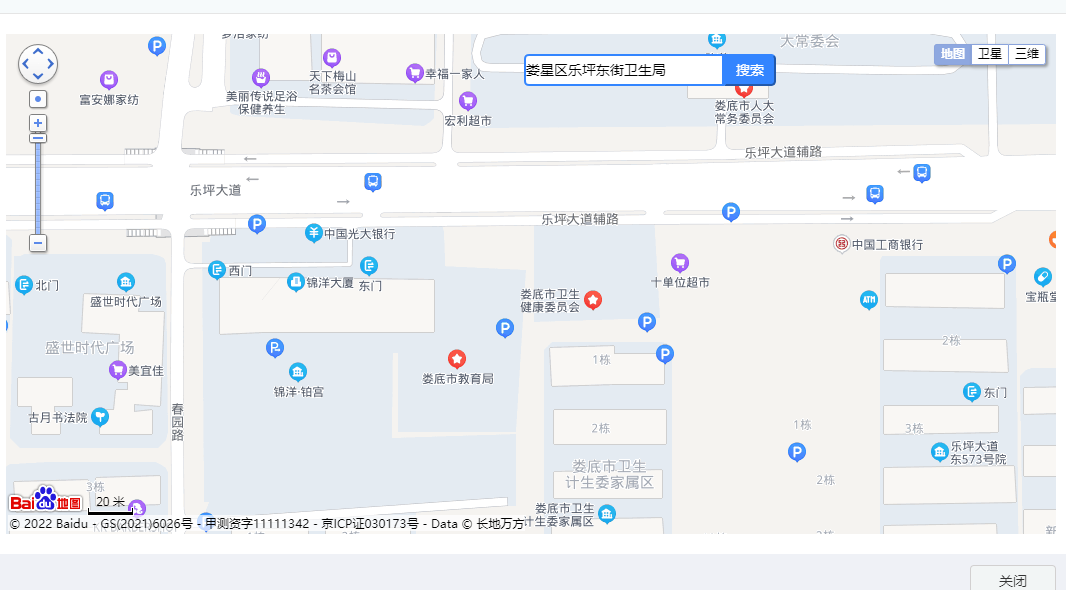Open the 美宜佳 store marker
The height and width of the screenshot is (590, 1066).
coord(119,370)
